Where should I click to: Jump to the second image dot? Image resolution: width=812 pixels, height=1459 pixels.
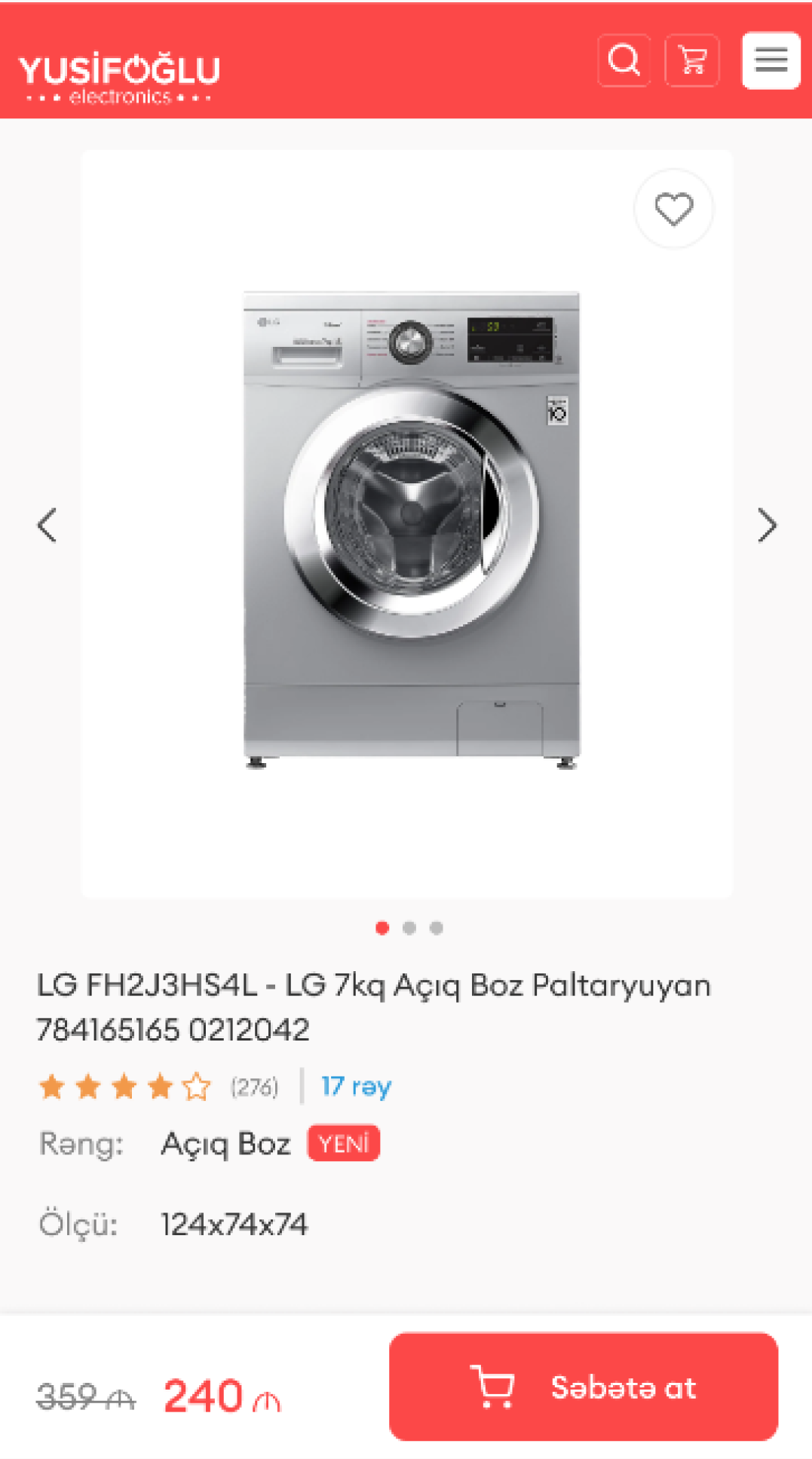[409, 928]
